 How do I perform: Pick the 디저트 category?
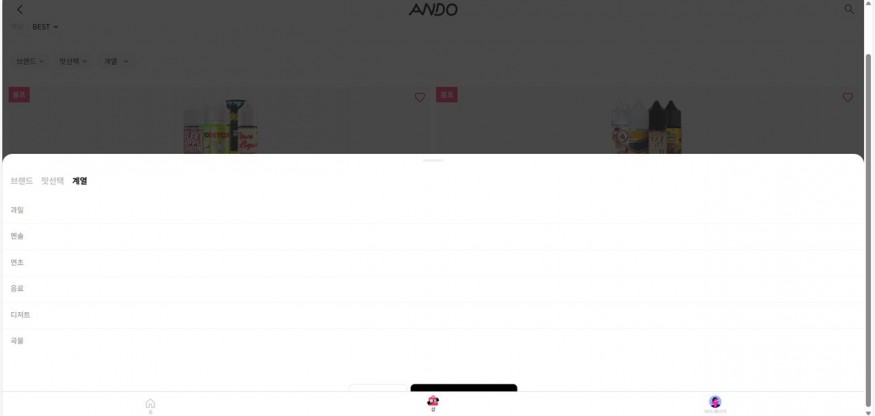[20, 314]
